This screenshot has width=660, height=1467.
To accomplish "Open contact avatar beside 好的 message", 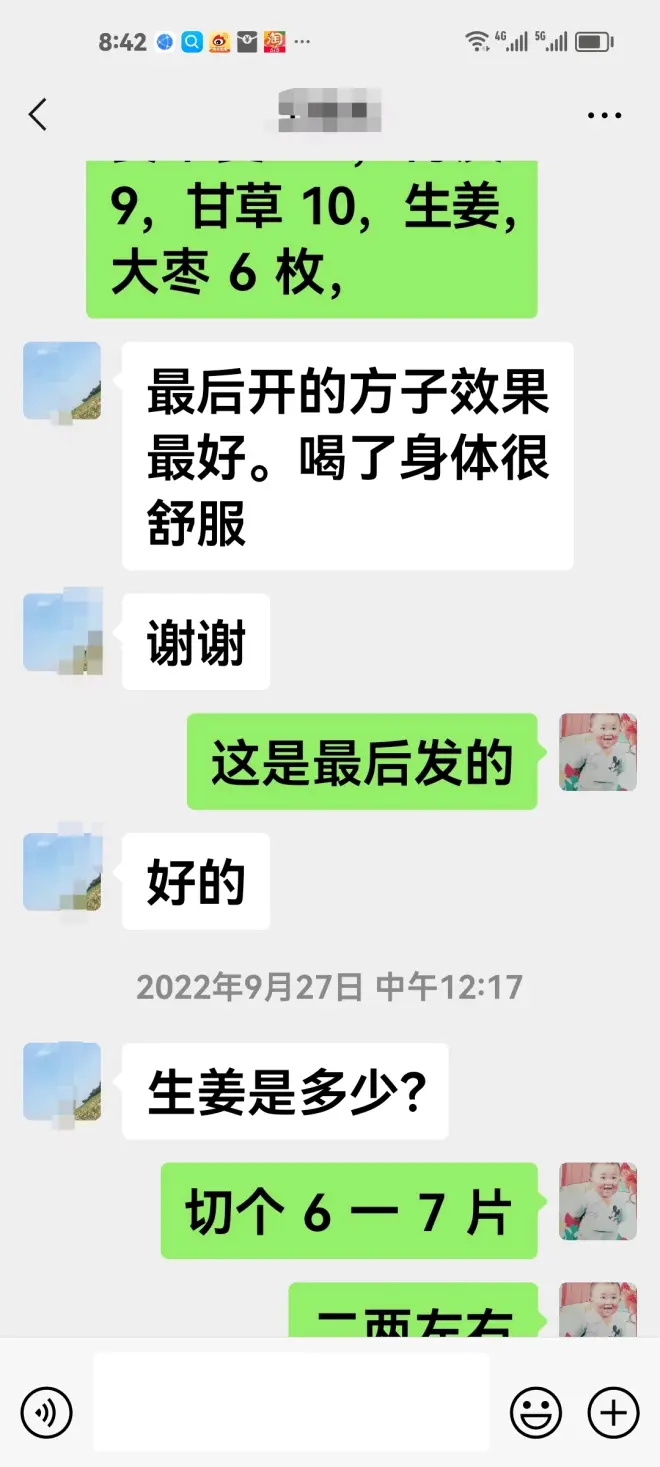I will (x=62, y=871).
